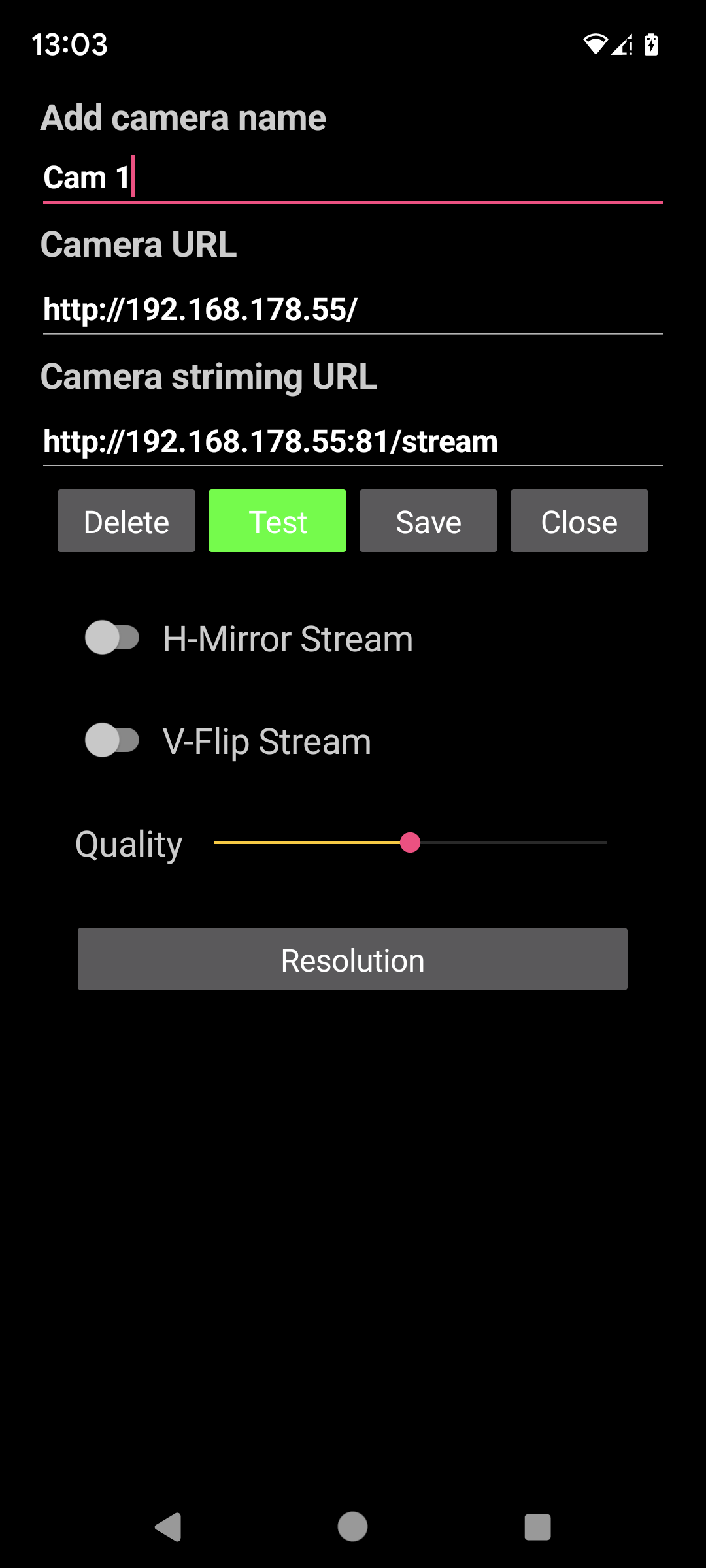Tap the camera name field showing Cam 1
The height and width of the screenshot is (1568, 706).
click(x=353, y=178)
